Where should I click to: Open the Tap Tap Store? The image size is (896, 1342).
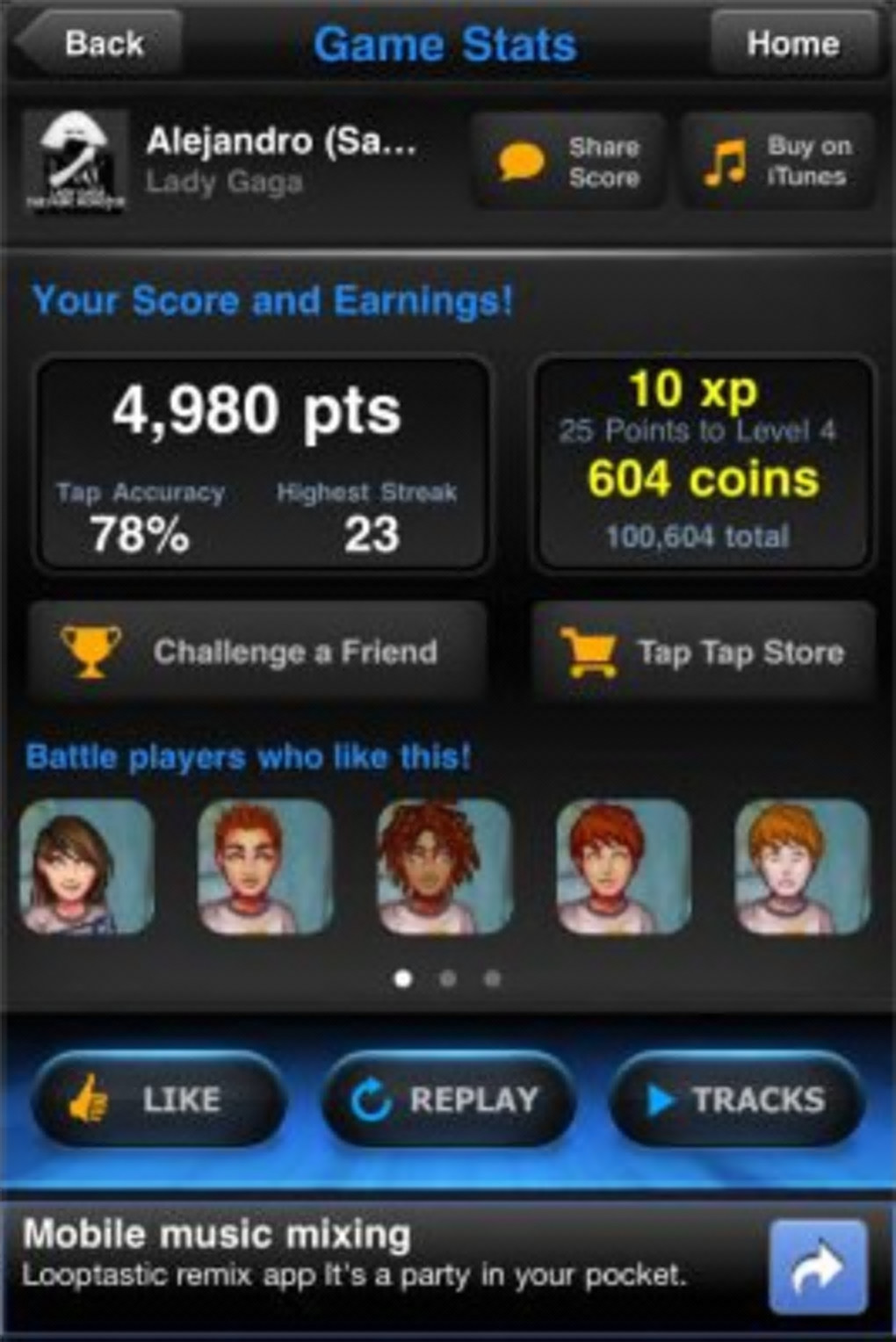[704, 652]
